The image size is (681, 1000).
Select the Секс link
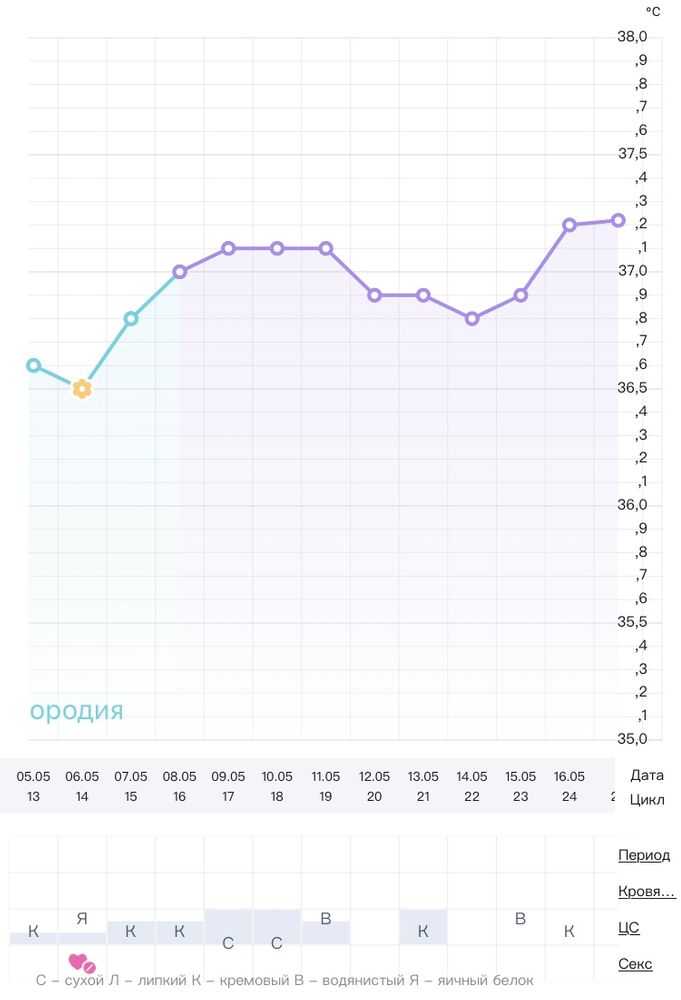[x=635, y=964]
